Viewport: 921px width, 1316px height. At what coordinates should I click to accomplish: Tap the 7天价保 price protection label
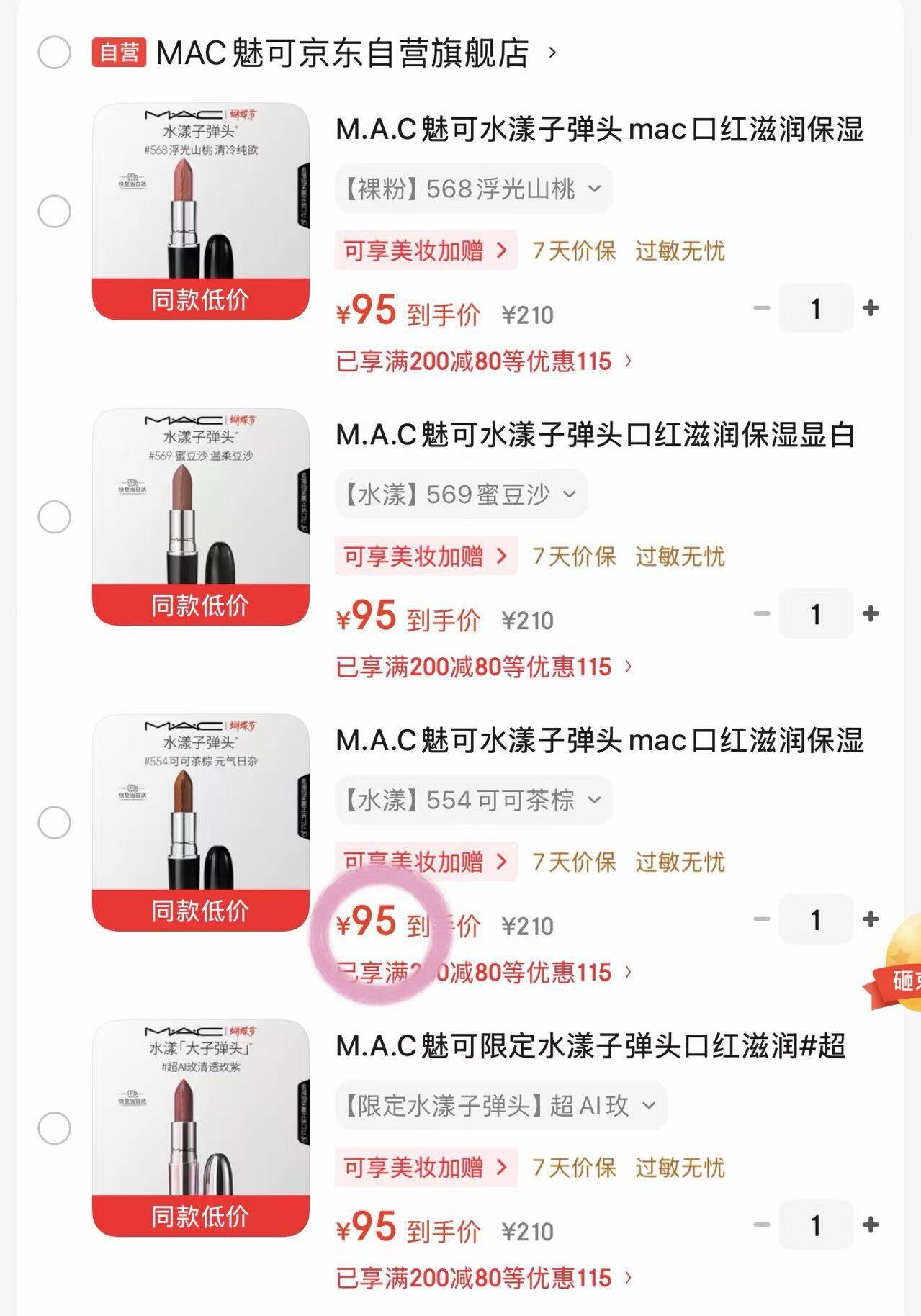coord(574,251)
